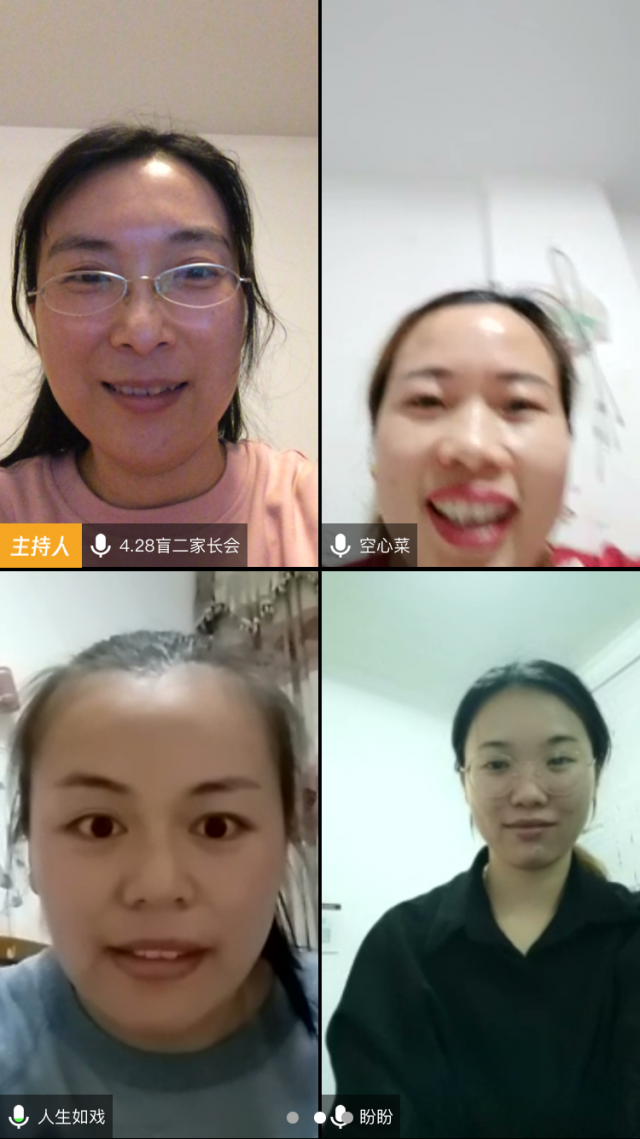
Task: Select the 4.28盲二家长会 host video tile
Action: pyautogui.click(x=159, y=283)
